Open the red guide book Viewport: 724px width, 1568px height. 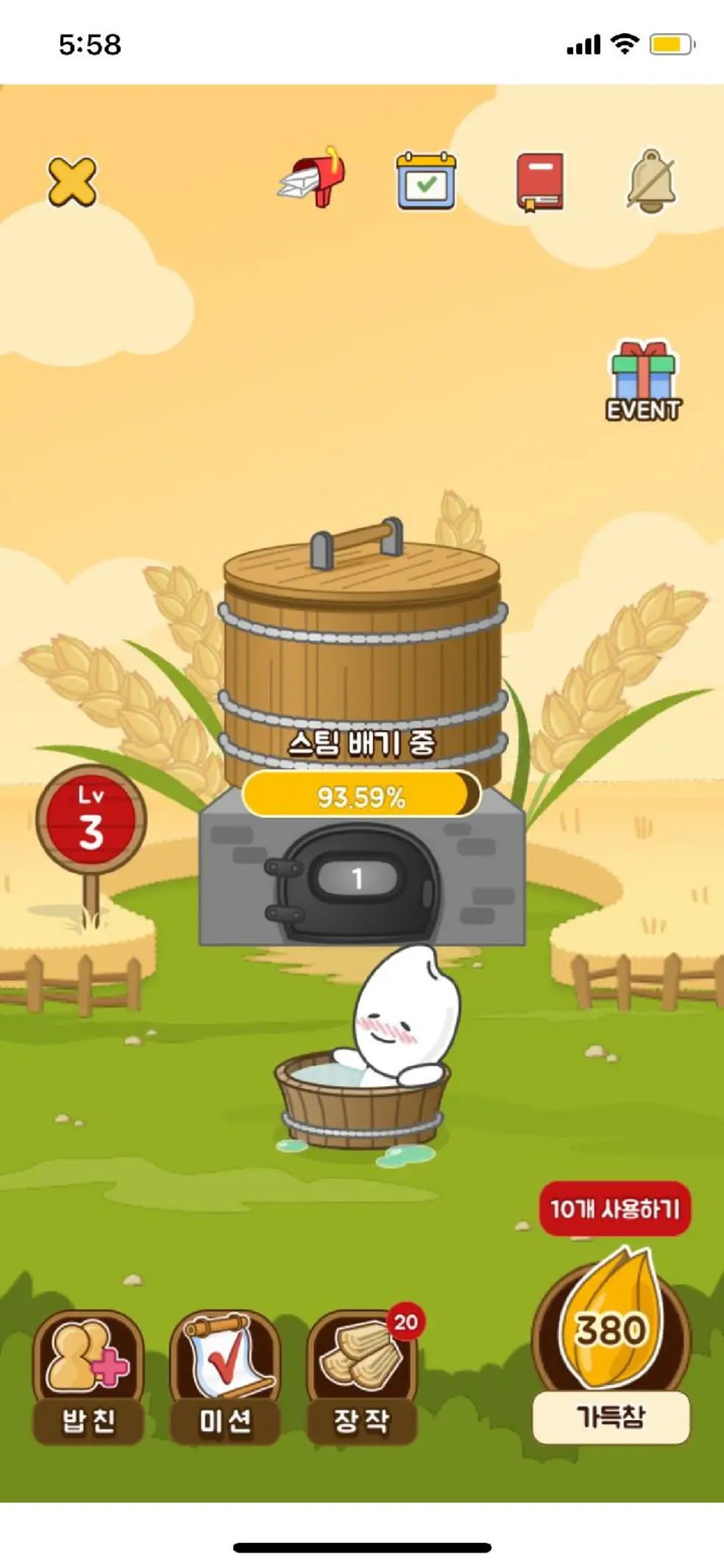click(x=540, y=181)
